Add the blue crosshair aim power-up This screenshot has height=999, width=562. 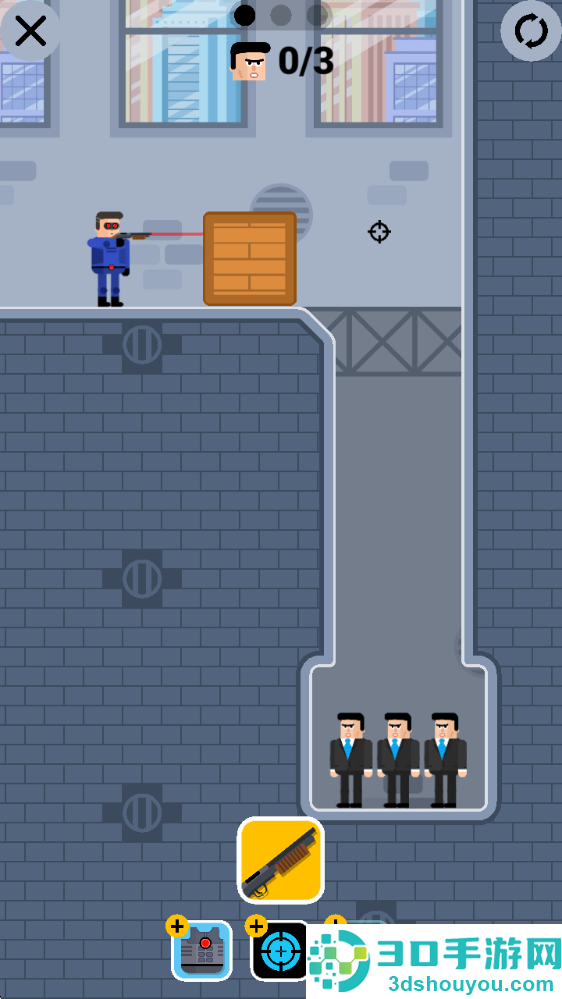(x=278, y=950)
